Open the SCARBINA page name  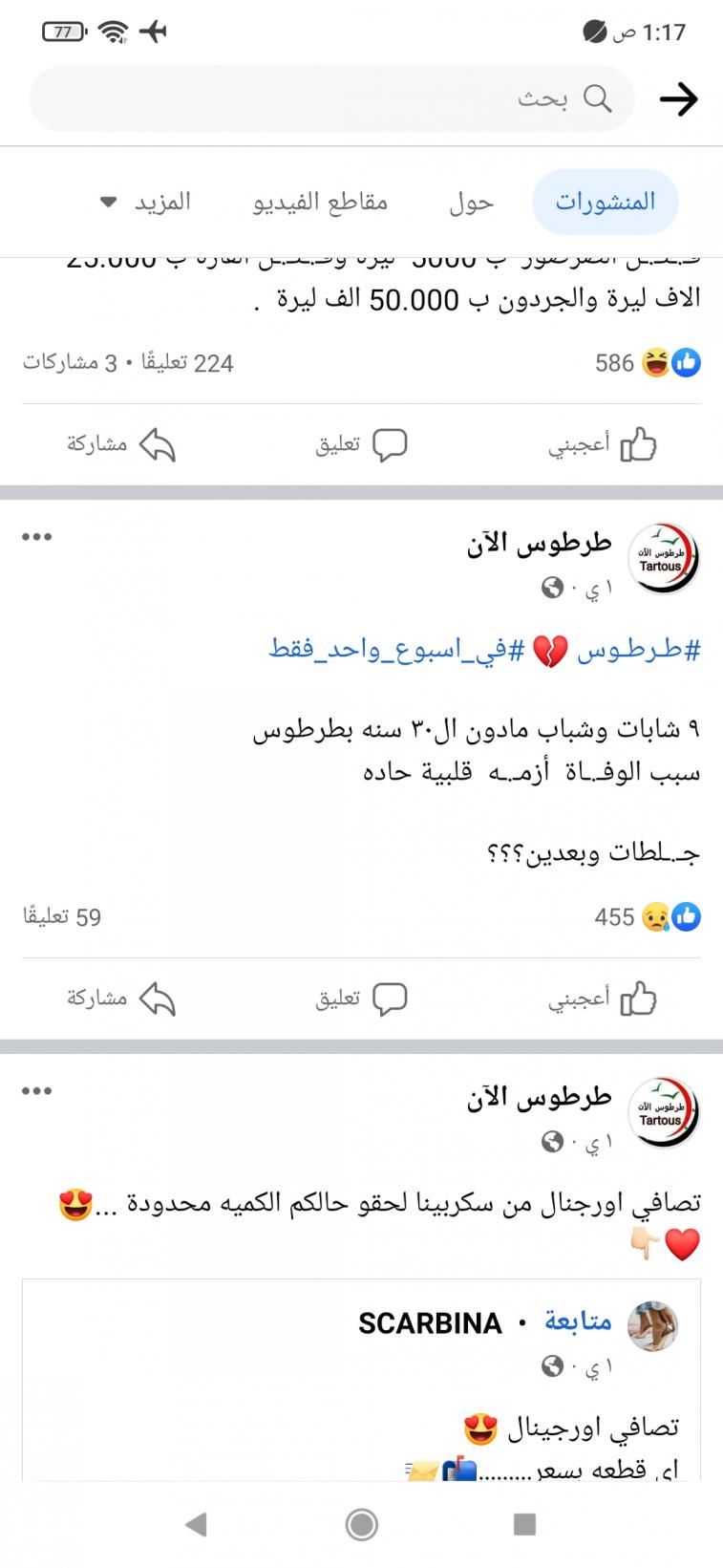[x=430, y=1323]
